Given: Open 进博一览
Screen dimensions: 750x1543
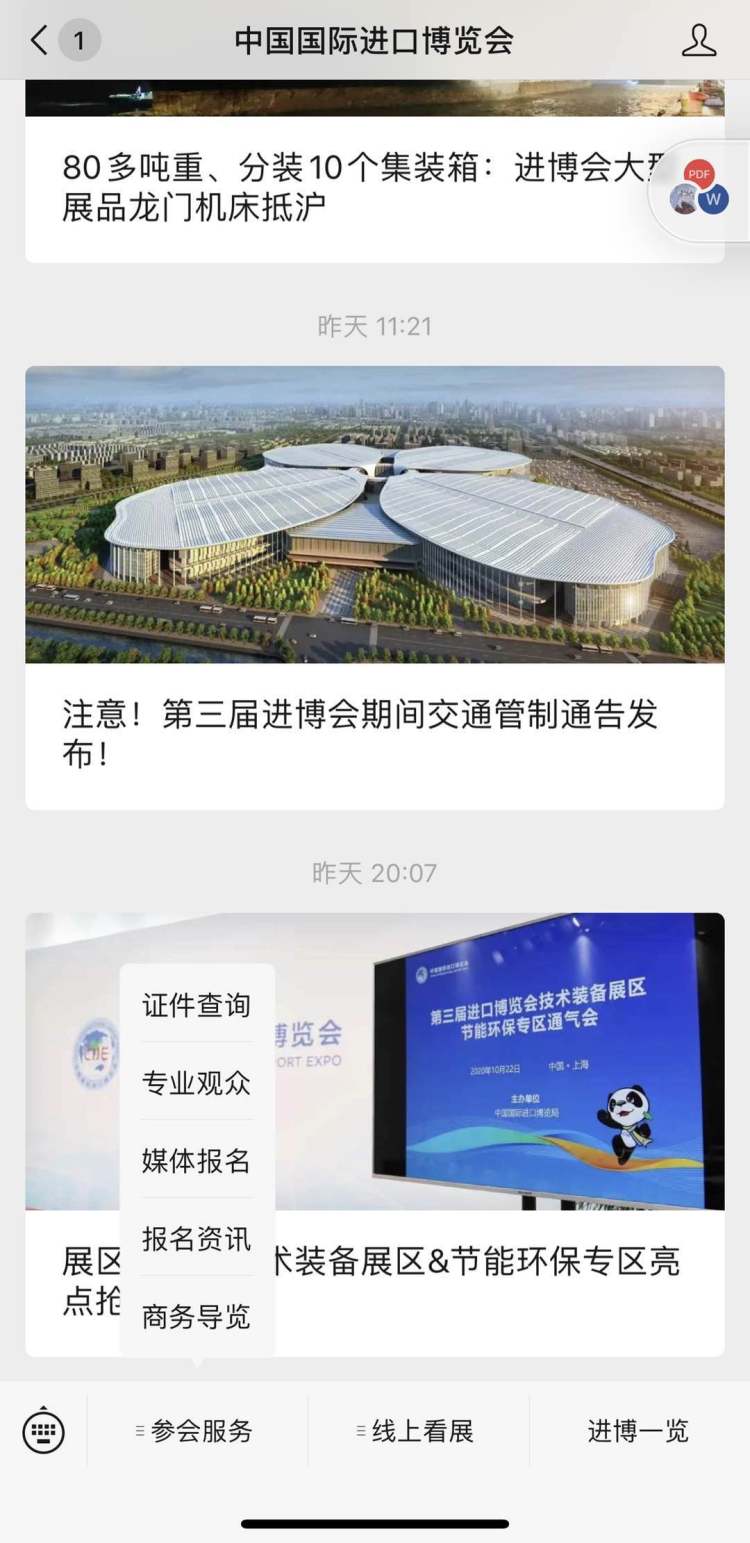Looking at the screenshot, I should [x=638, y=1431].
